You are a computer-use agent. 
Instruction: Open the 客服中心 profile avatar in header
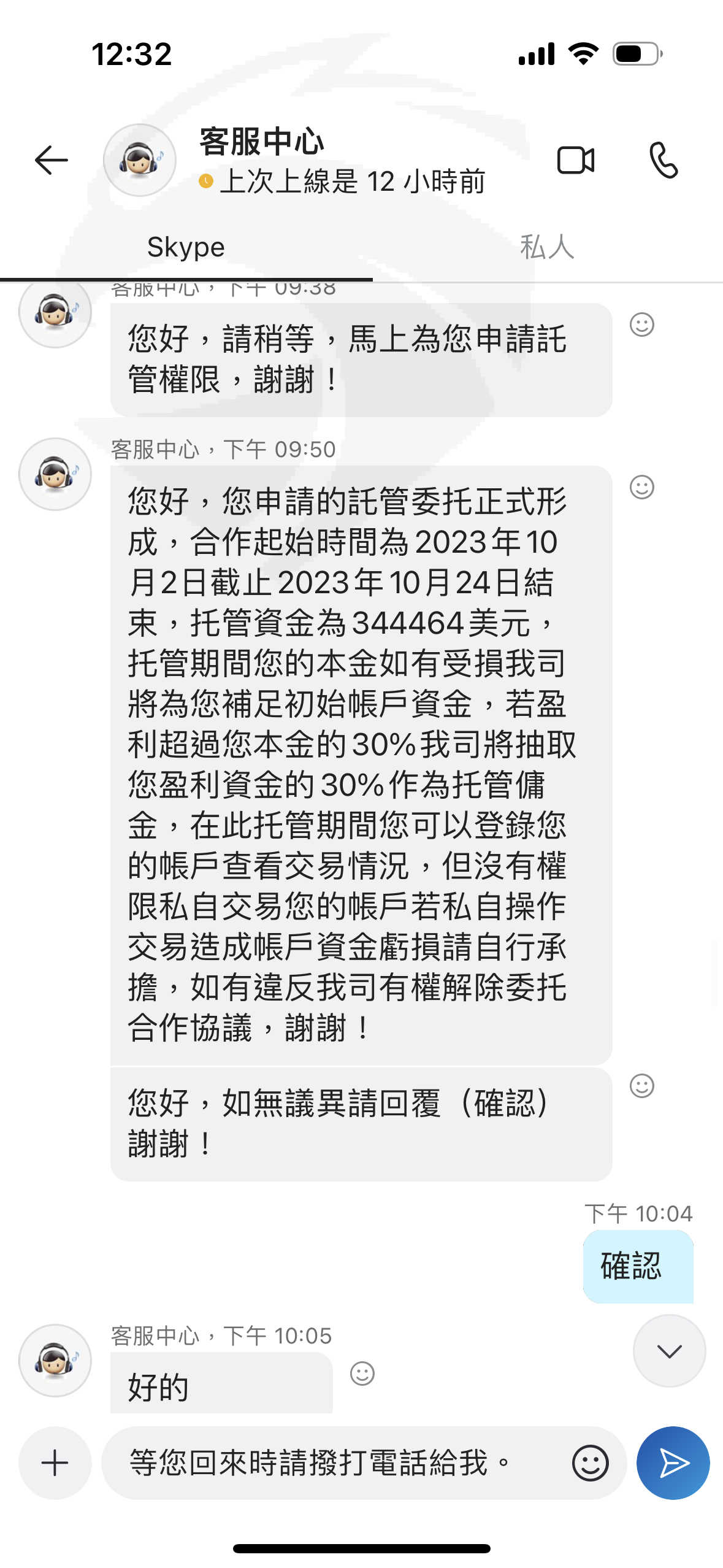140,160
